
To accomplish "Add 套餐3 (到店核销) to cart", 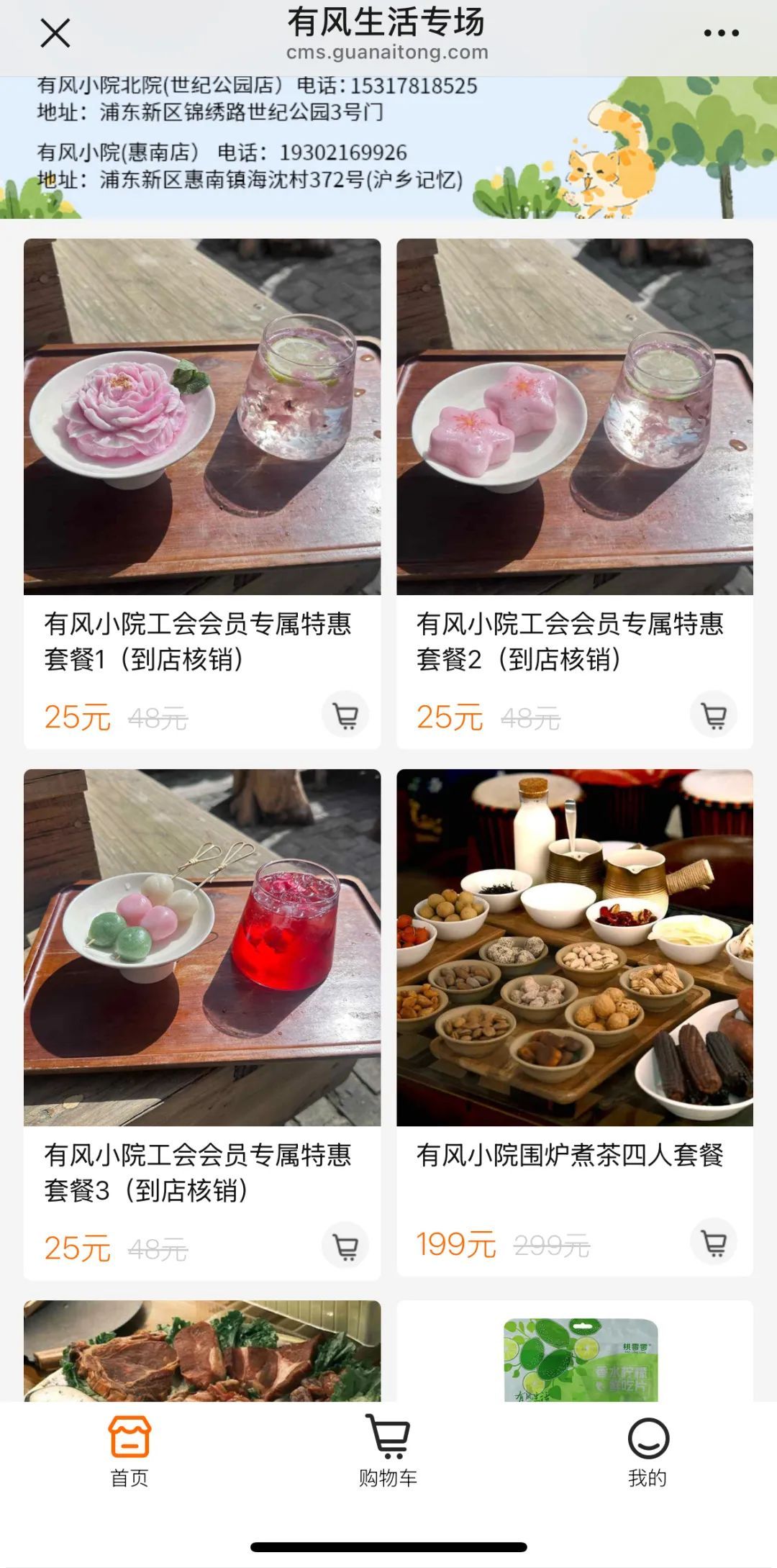I will (345, 1246).
